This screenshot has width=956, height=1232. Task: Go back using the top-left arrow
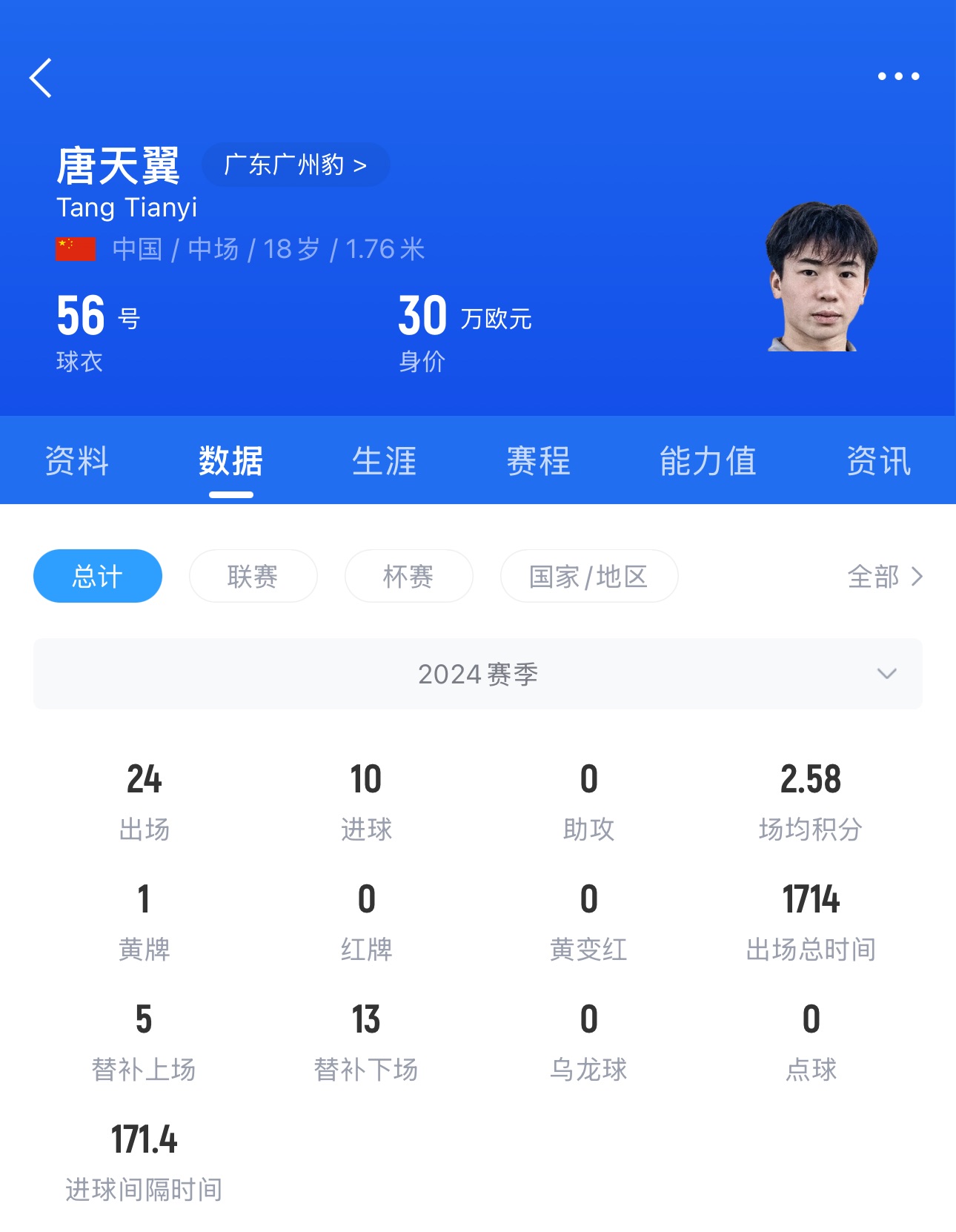coord(42,78)
